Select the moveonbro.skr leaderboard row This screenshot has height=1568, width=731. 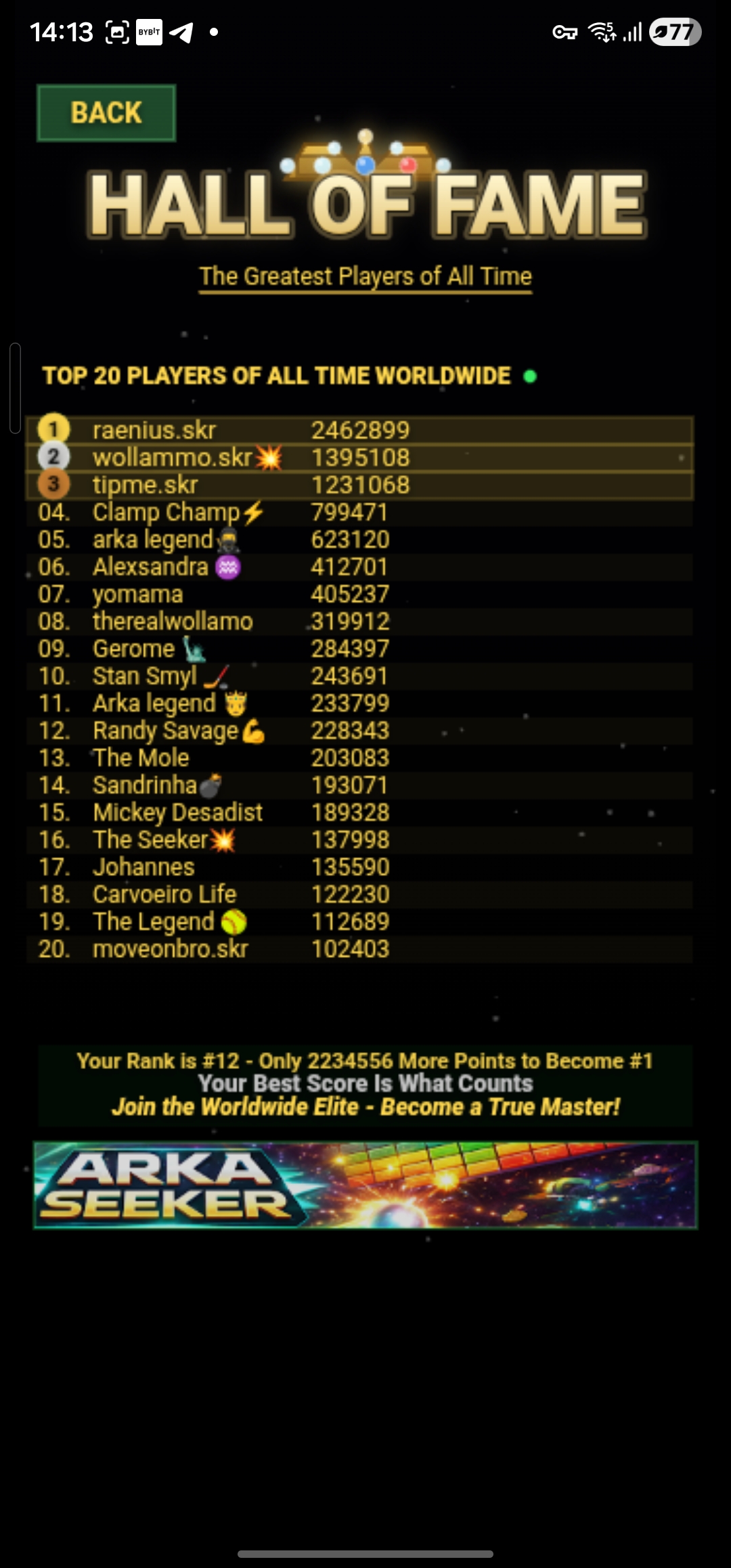coord(365,949)
